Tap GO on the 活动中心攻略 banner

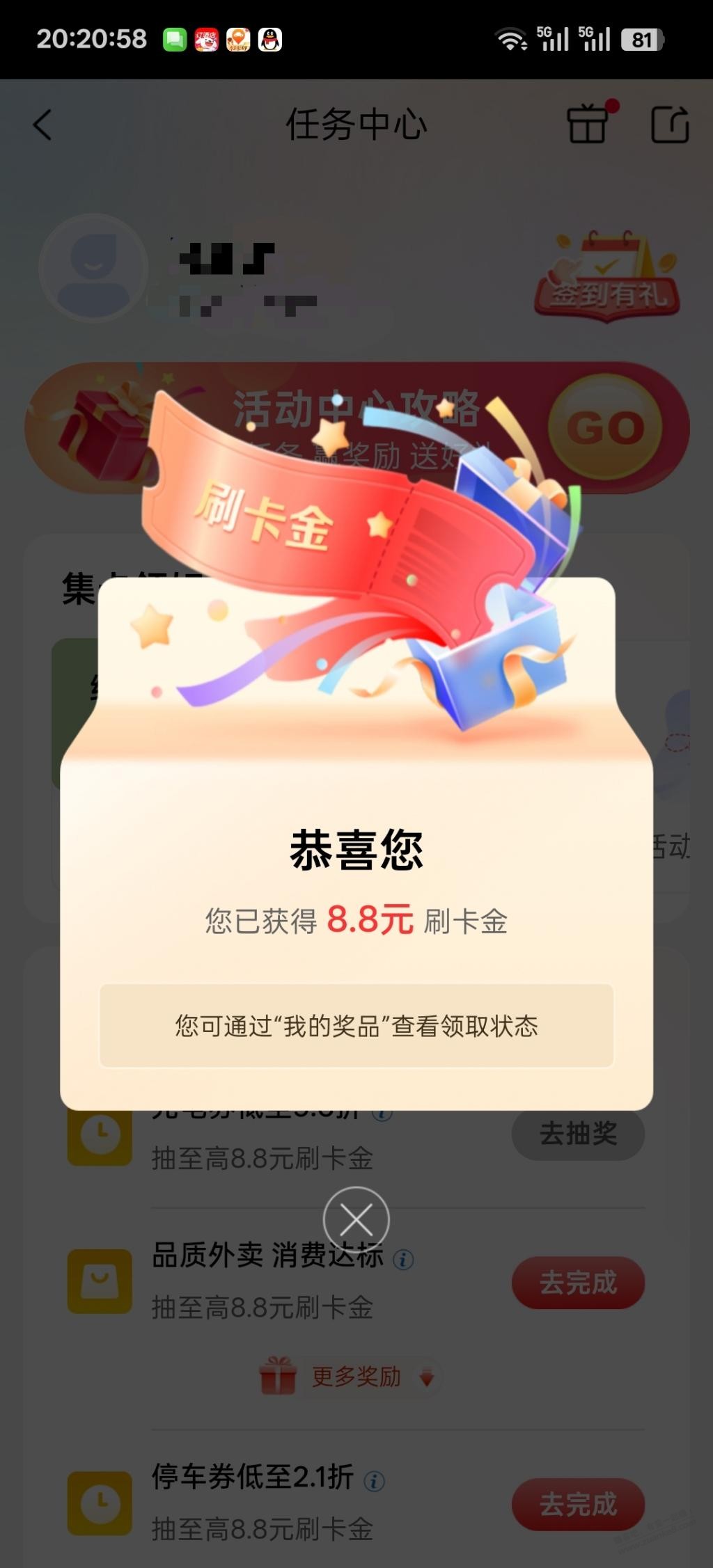(604, 427)
